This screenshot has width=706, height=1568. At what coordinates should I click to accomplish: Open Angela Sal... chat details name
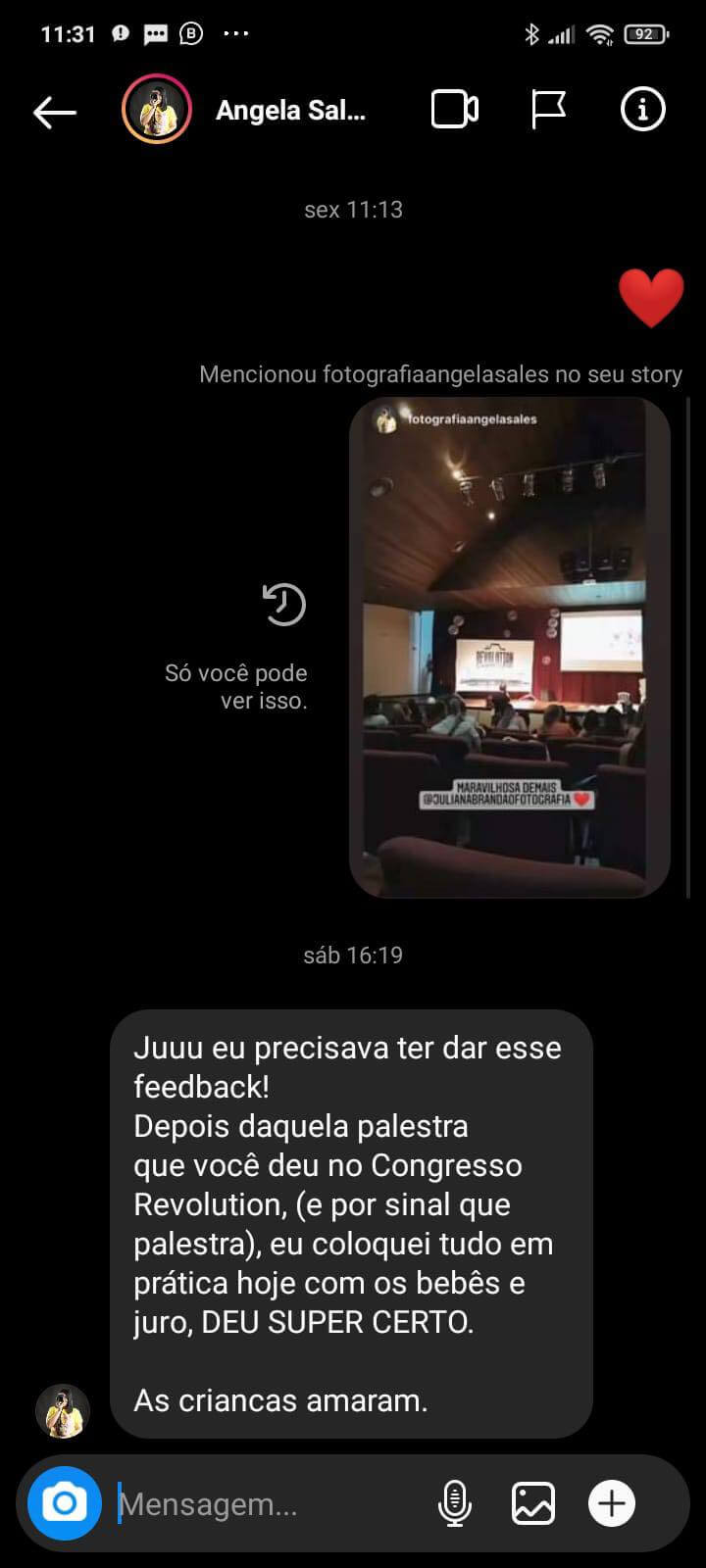tap(290, 111)
